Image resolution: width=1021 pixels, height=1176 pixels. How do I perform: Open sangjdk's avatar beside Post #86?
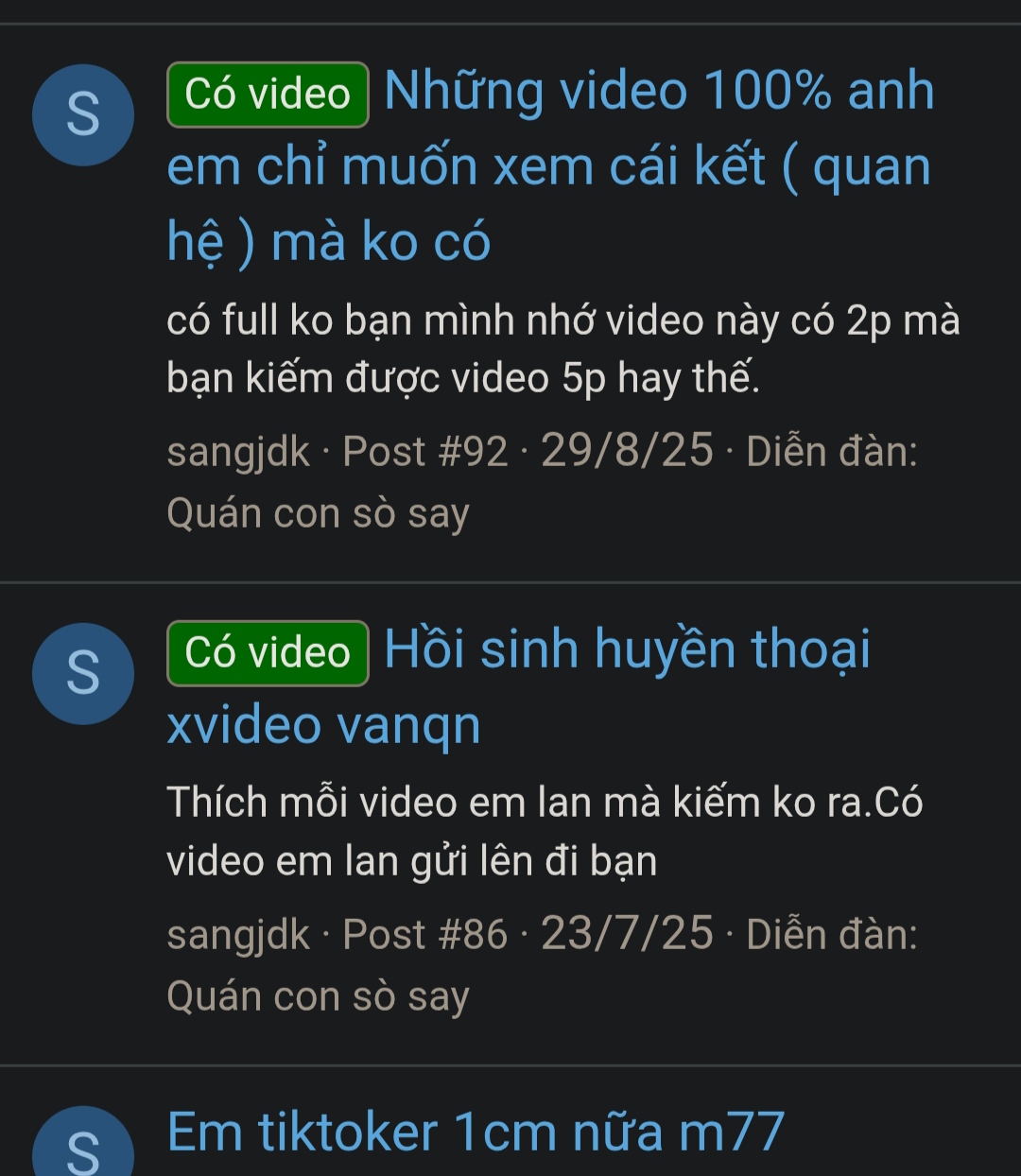[83, 674]
